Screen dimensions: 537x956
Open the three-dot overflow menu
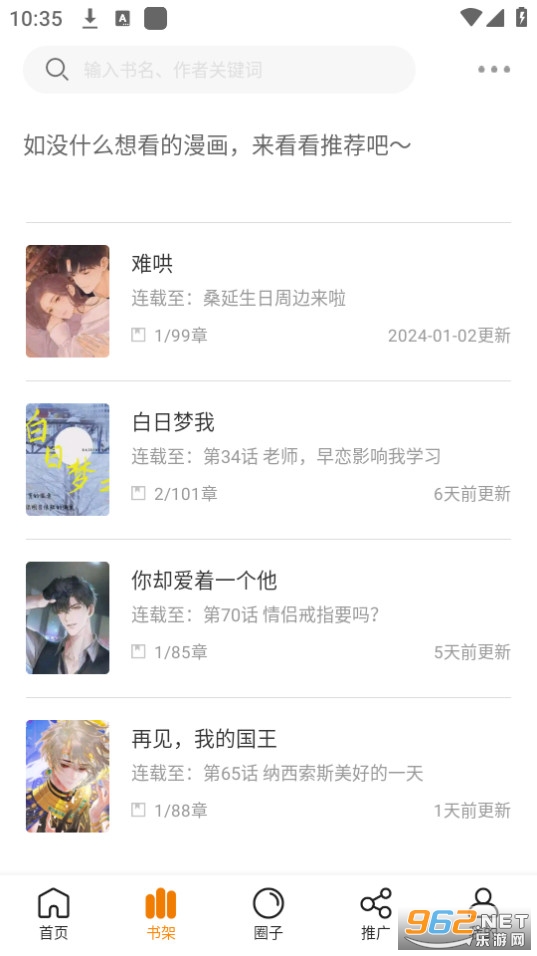tap(494, 70)
